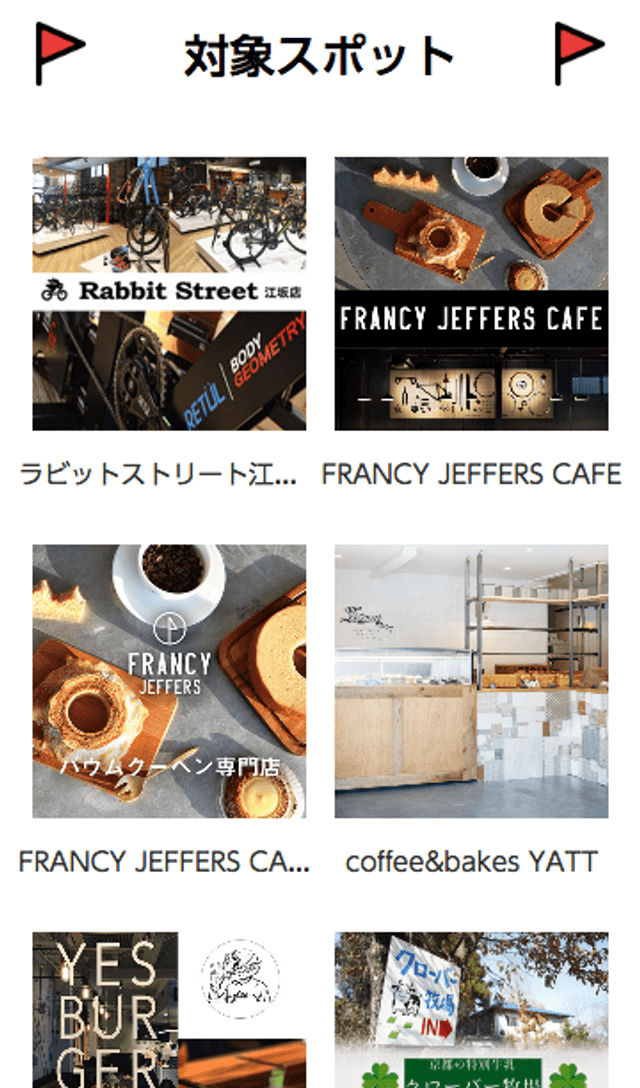Open the coffee&bakes YATT tile

tap(471, 681)
